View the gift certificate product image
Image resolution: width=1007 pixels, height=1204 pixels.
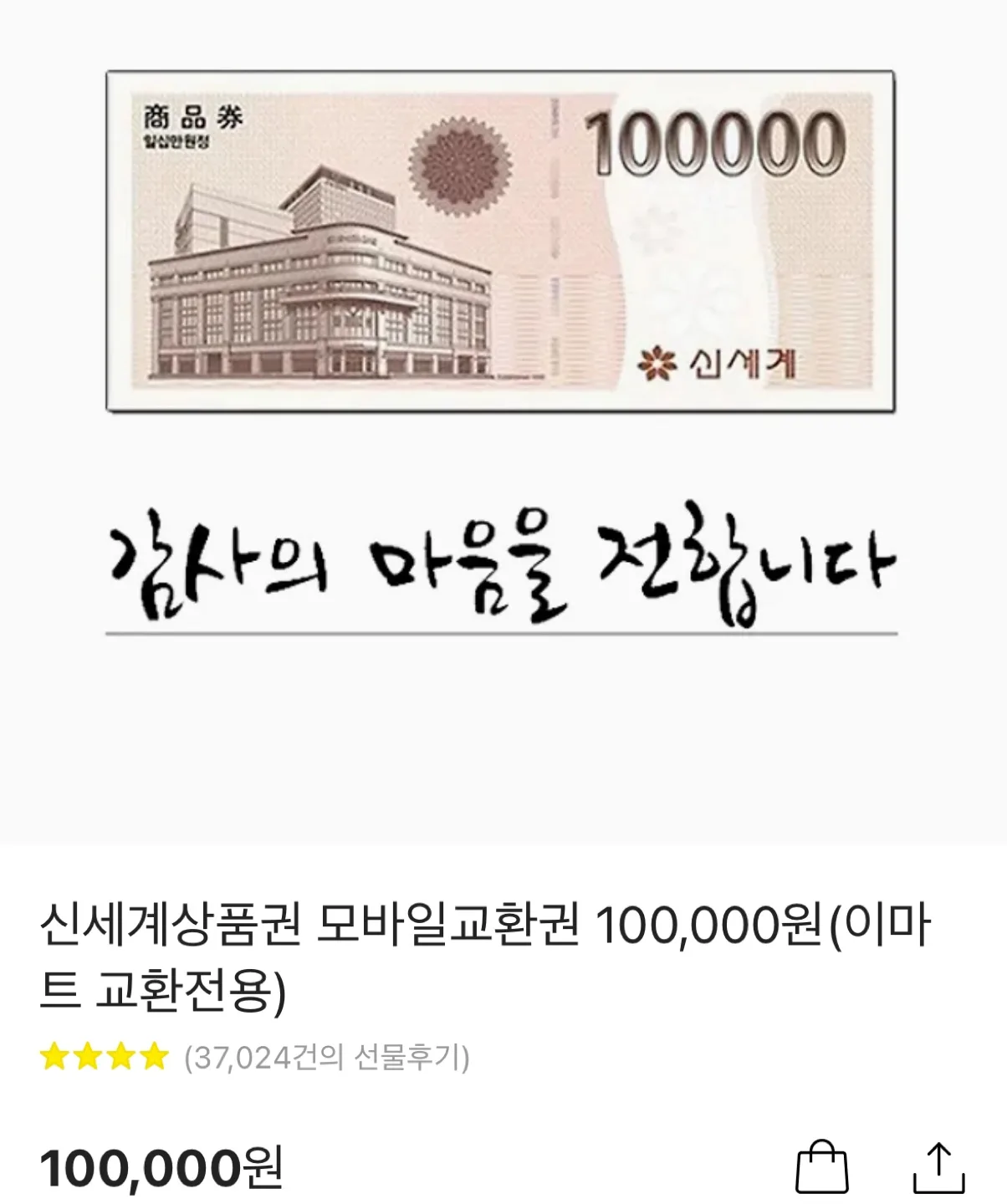coord(500,241)
